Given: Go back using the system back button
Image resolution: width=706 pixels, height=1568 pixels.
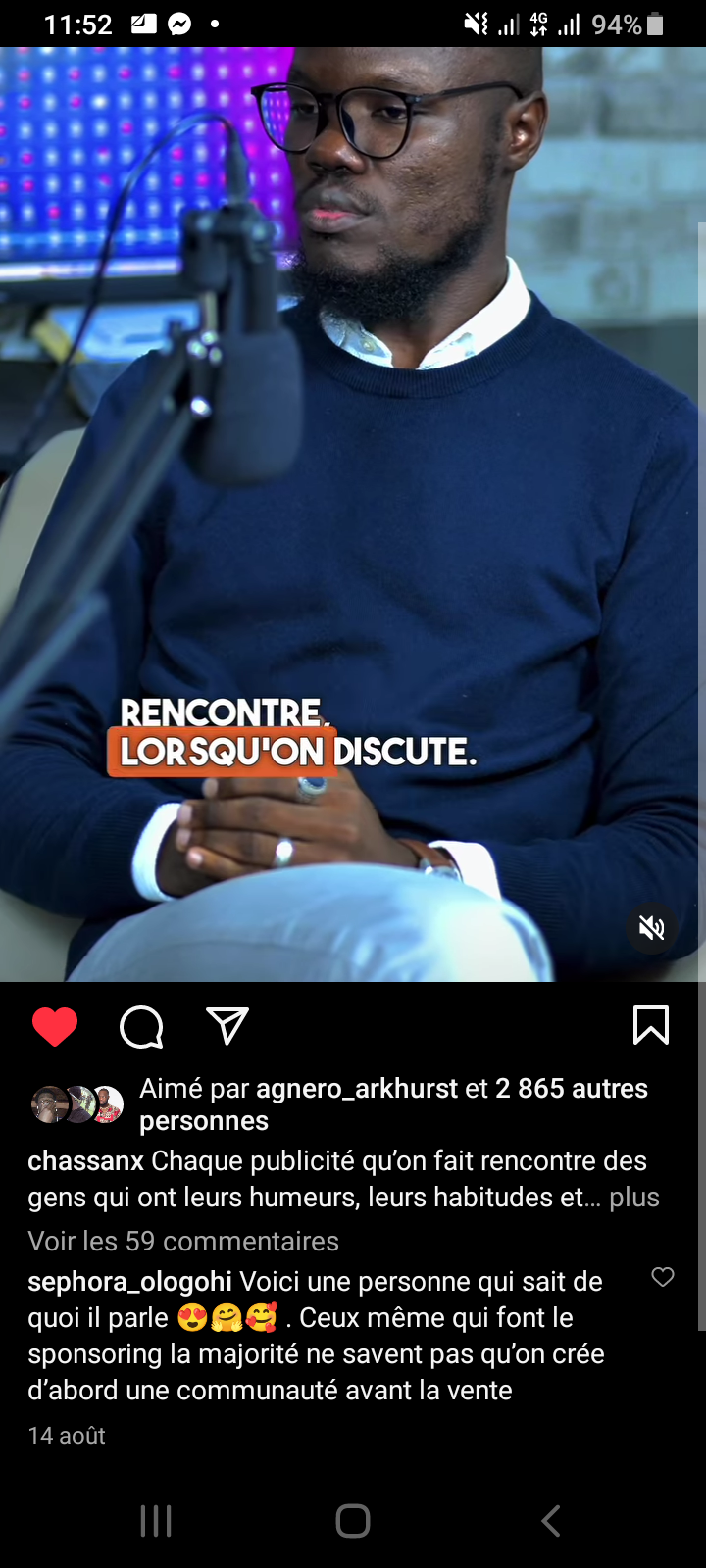Looking at the screenshot, I should (x=551, y=1521).
